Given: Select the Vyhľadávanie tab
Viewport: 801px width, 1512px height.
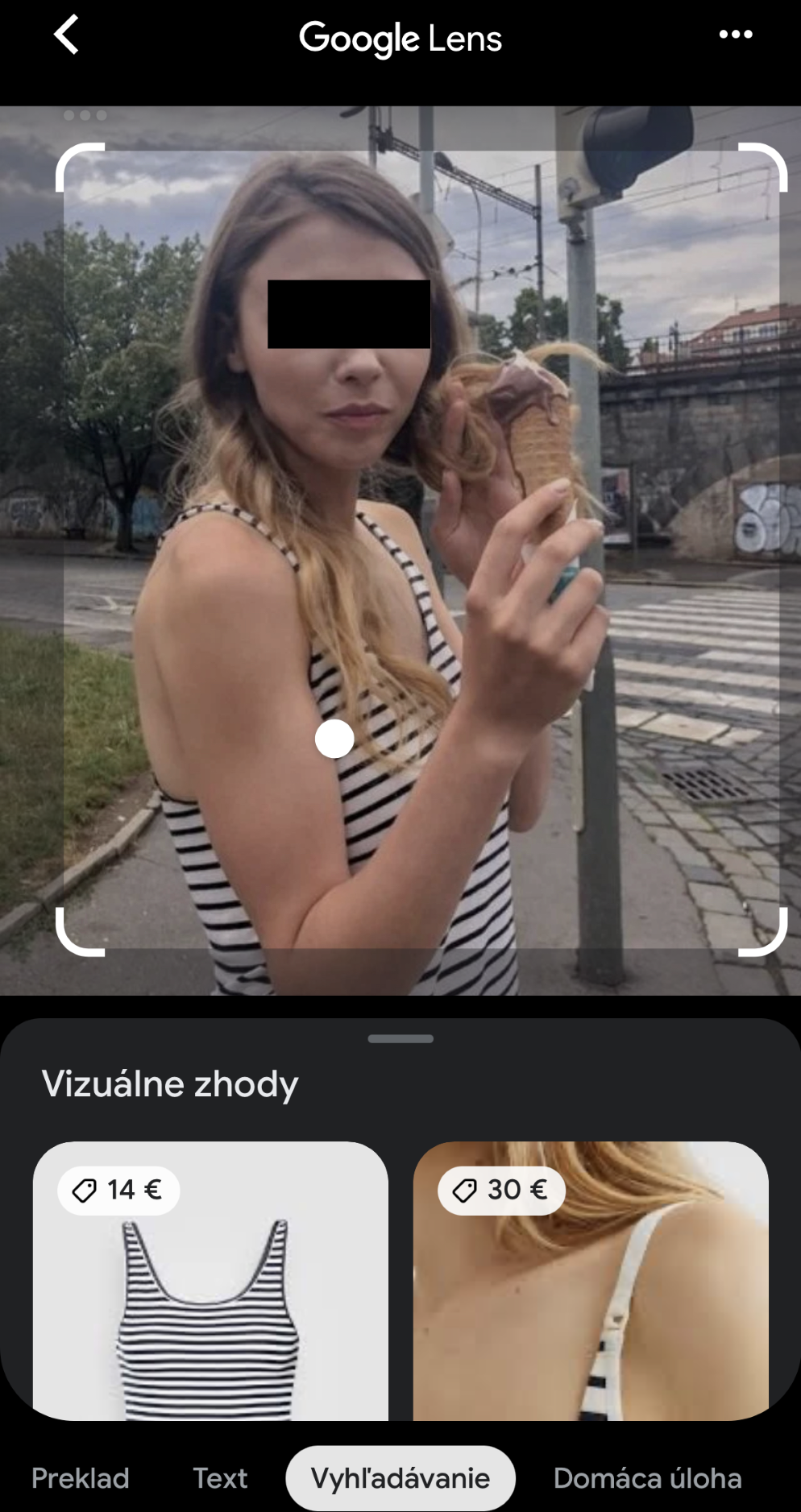Looking at the screenshot, I should 400,1478.
